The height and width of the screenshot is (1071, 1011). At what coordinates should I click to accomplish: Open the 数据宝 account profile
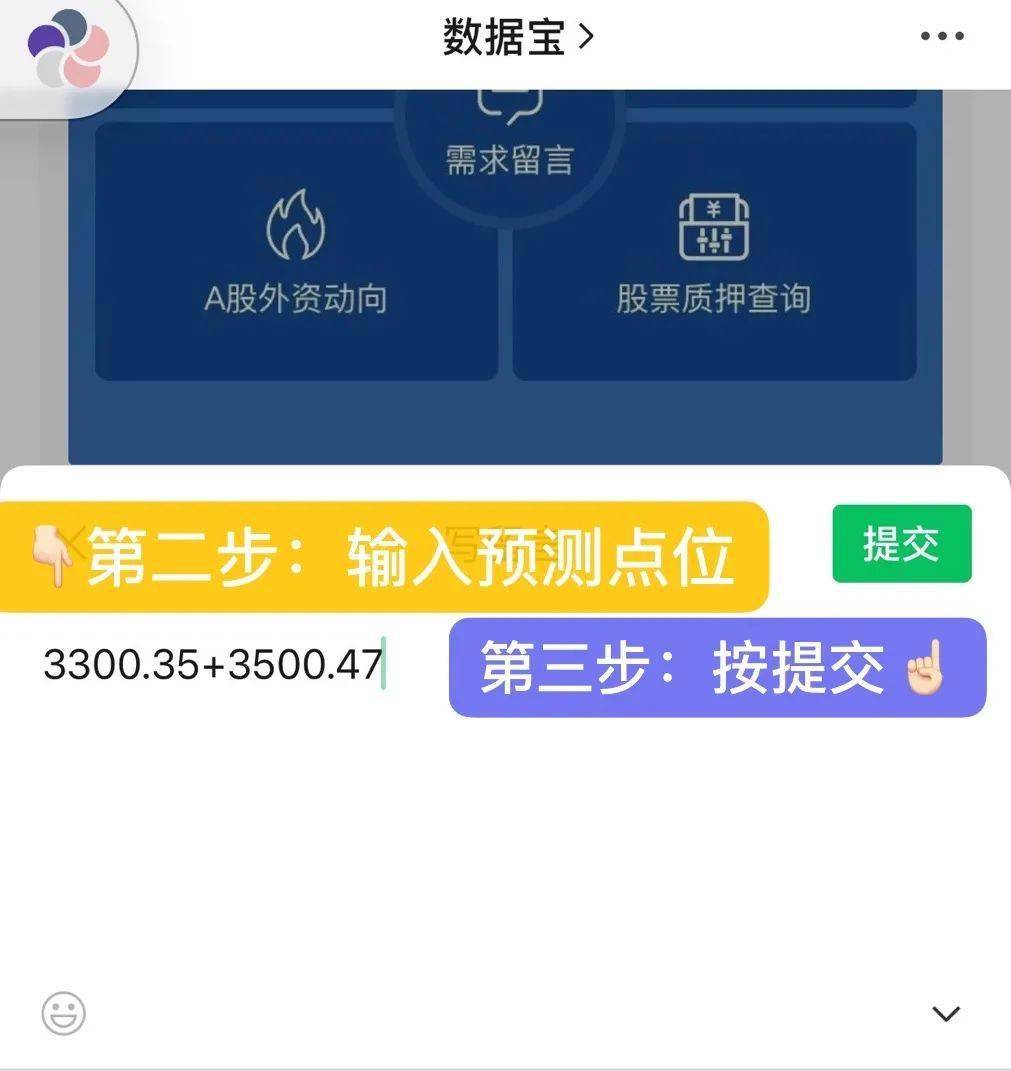[517, 38]
